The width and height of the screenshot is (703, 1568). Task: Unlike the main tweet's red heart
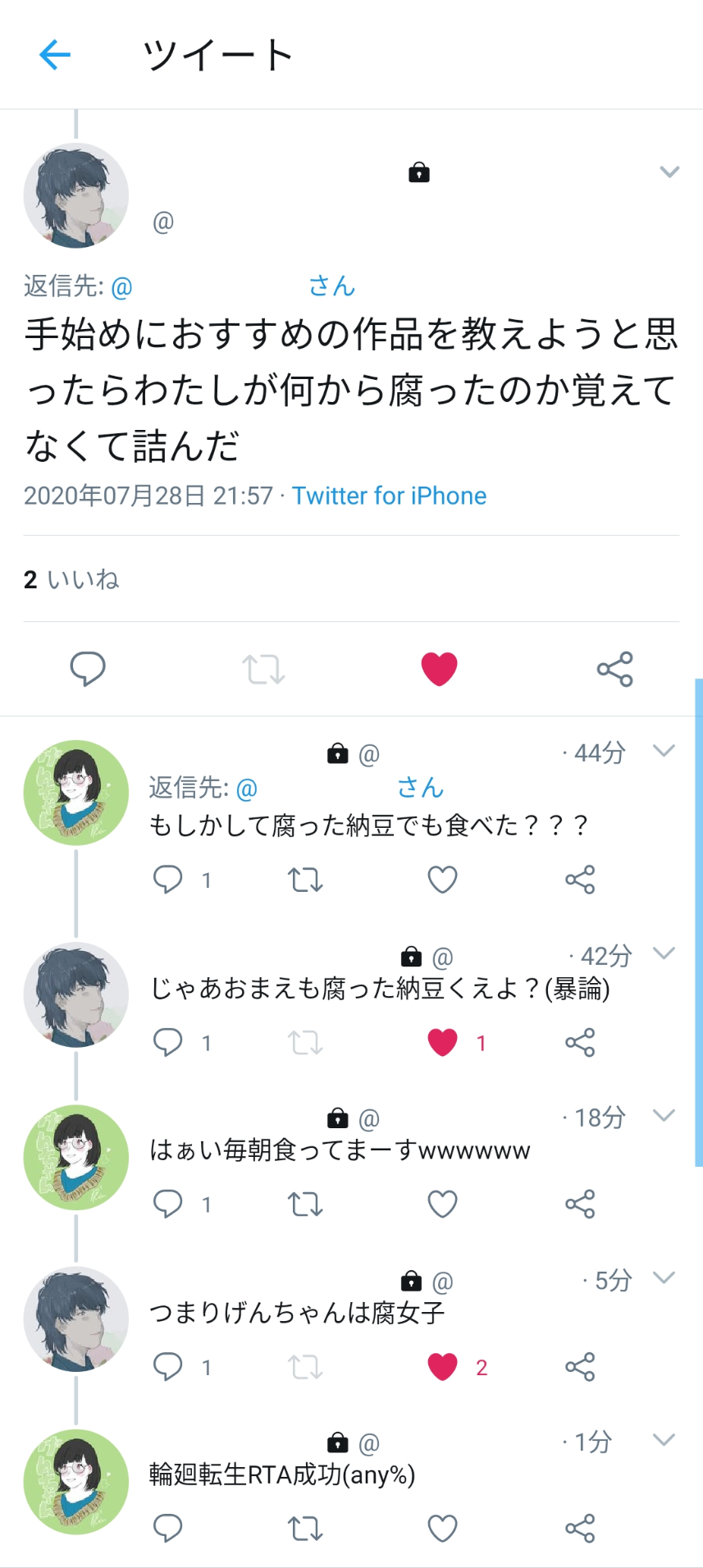[x=439, y=669]
